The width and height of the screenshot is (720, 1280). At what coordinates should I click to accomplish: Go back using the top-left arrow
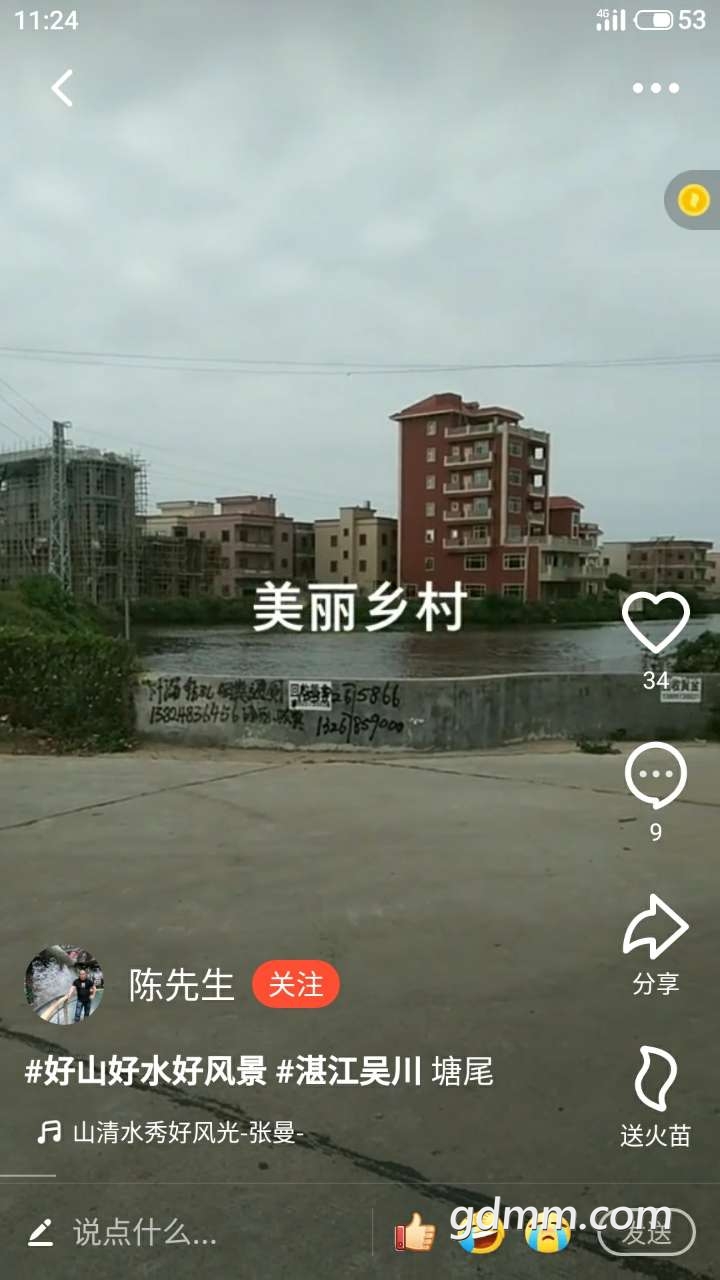pos(63,88)
